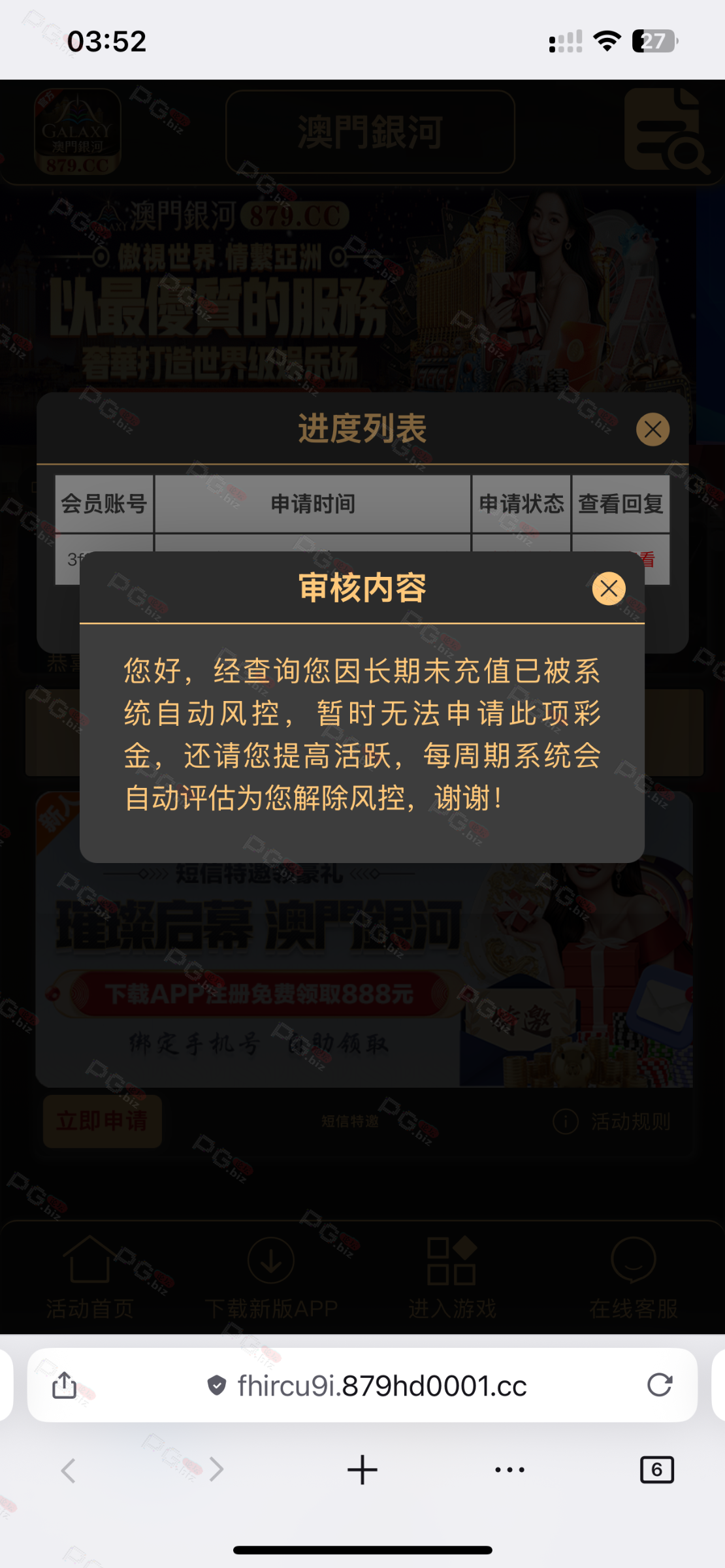Open a new browser tab

coord(362,1470)
